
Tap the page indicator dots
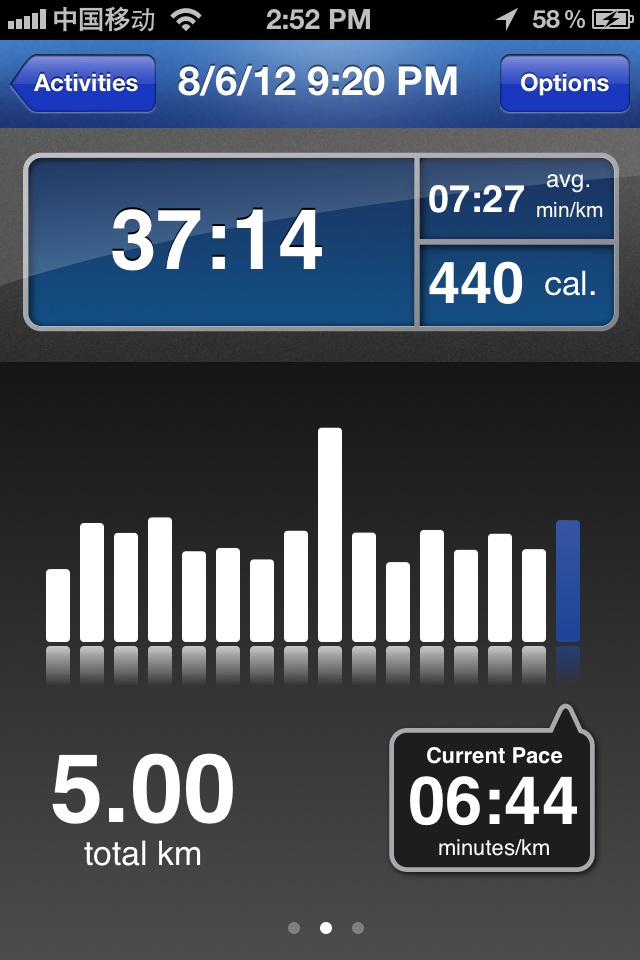[326, 928]
